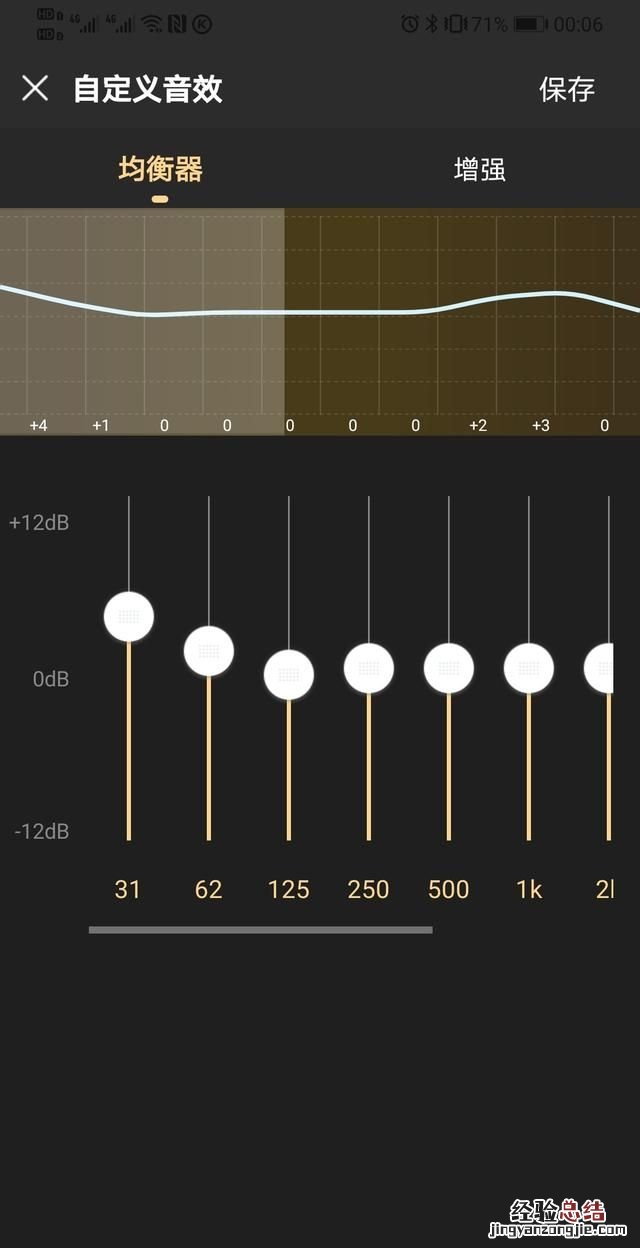
Task: Tap the 31 Hz slider knob
Action: [x=129, y=616]
